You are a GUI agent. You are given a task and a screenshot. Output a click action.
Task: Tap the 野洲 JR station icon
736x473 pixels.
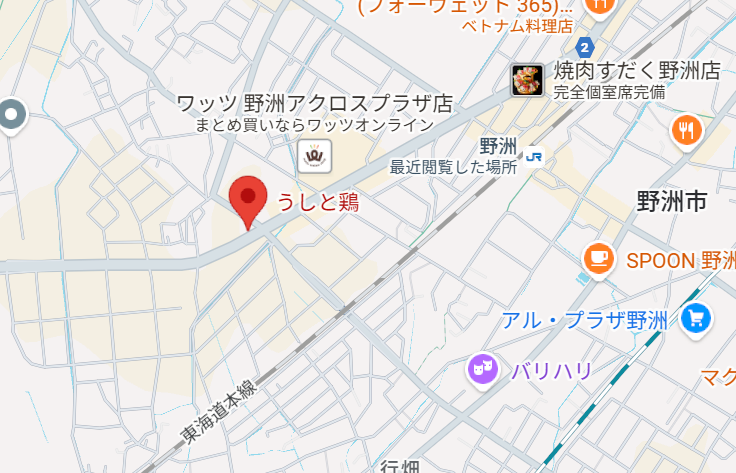click(535, 155)
